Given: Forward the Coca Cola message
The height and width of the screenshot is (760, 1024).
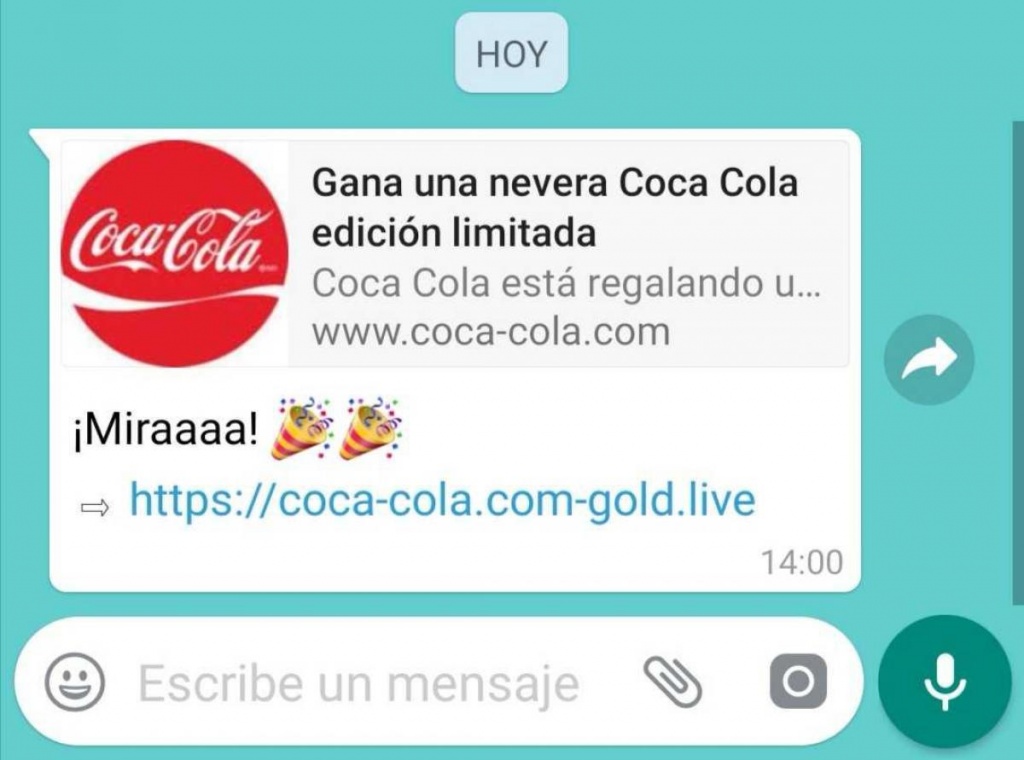Looking at the screenshot, I should tap(928, 361).
